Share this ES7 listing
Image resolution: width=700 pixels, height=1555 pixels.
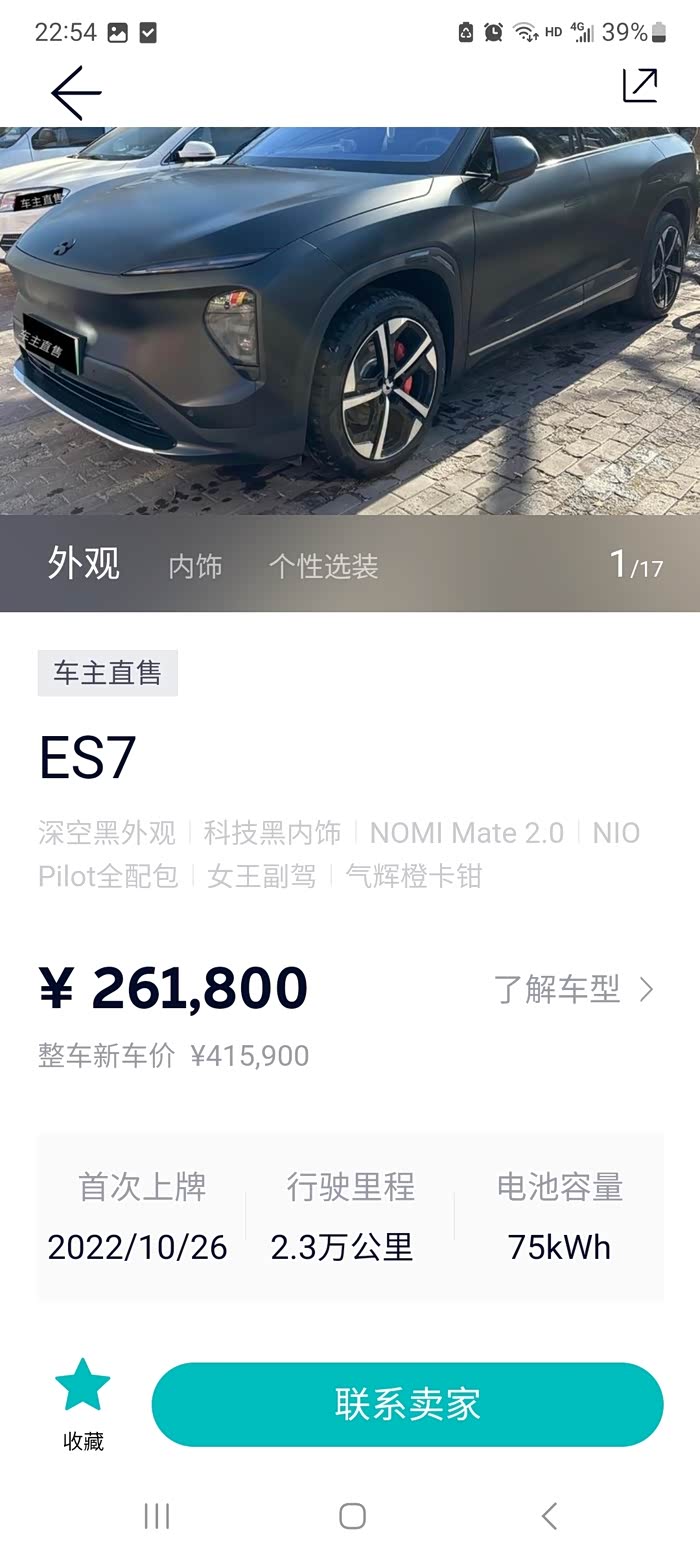(640, 86)
